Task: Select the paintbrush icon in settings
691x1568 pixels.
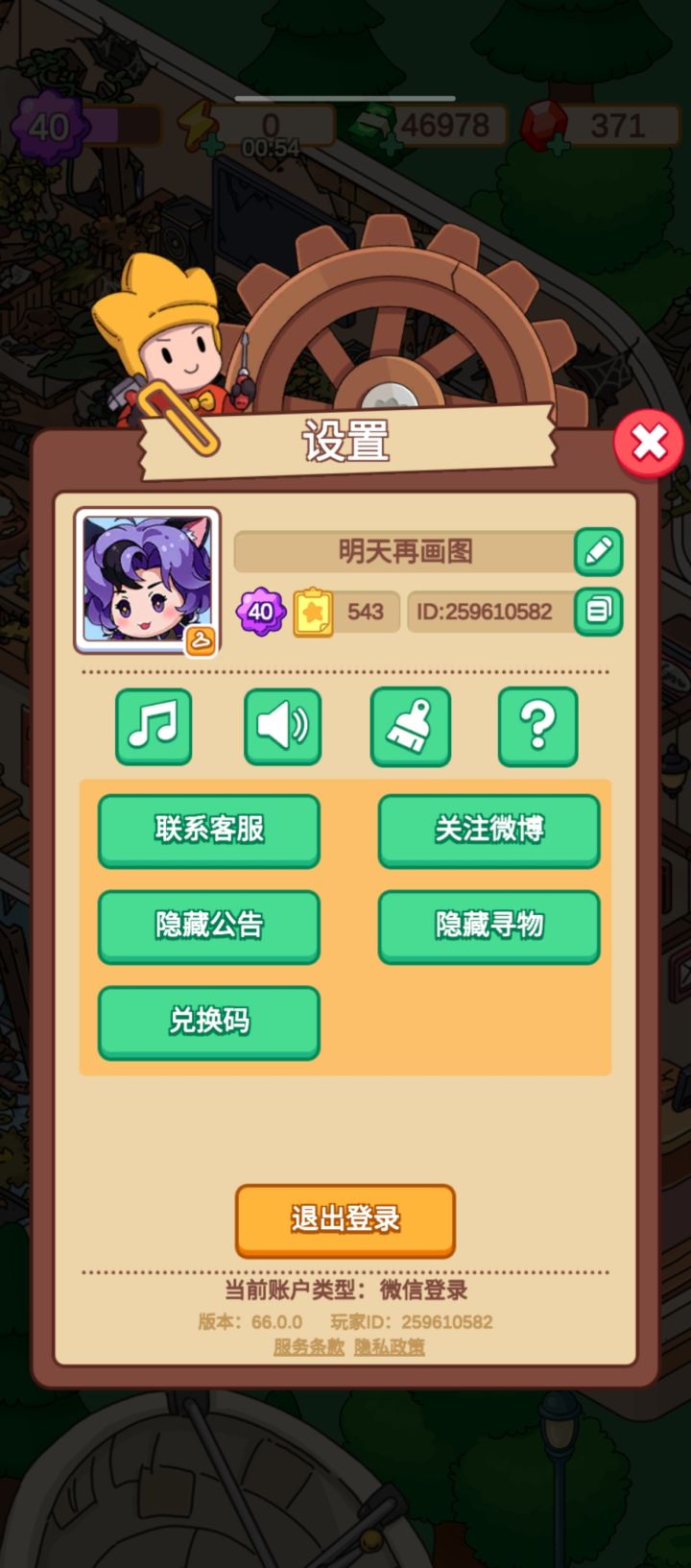Action: click(x=410, y=727)
